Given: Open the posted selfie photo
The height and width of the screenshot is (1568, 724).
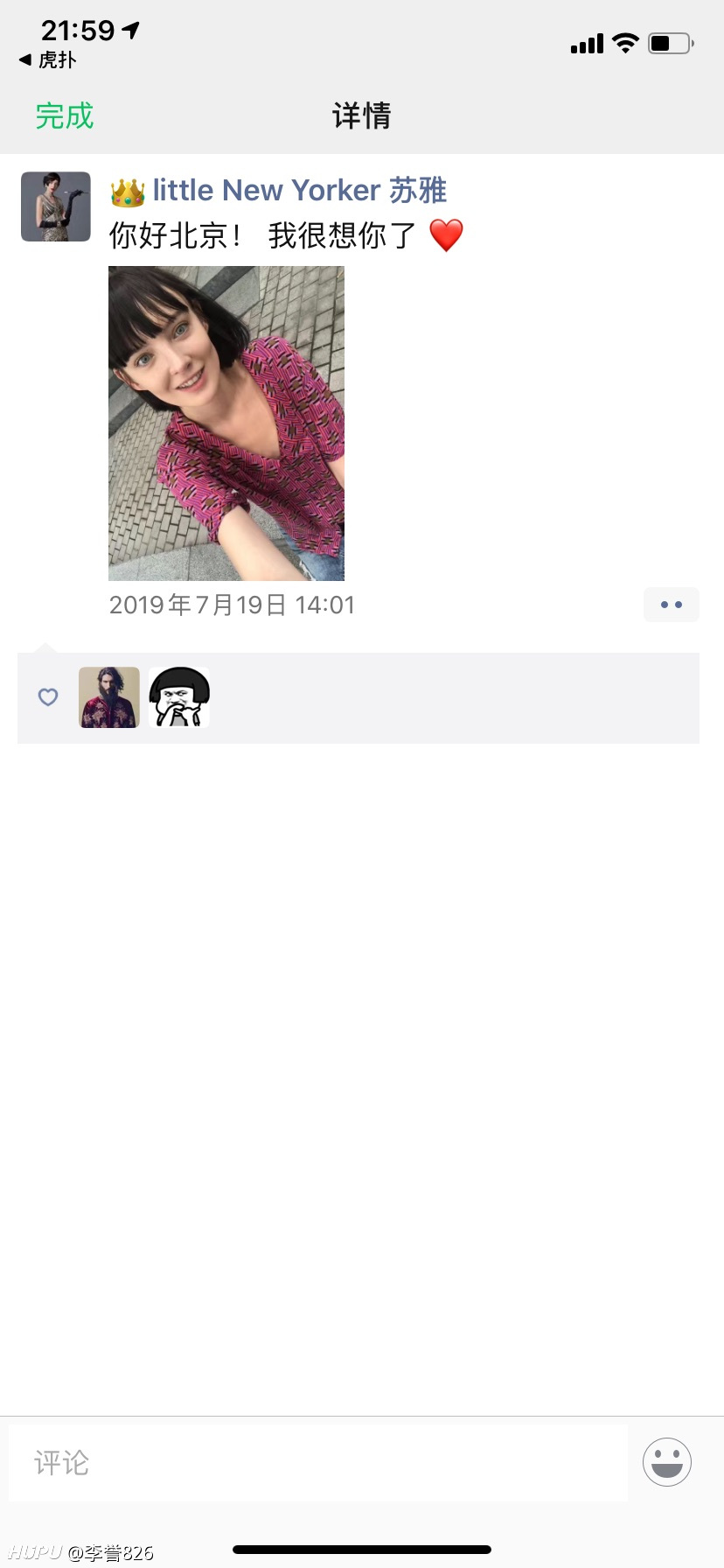Looking at the screenshot, I should [x=226, y=423].
